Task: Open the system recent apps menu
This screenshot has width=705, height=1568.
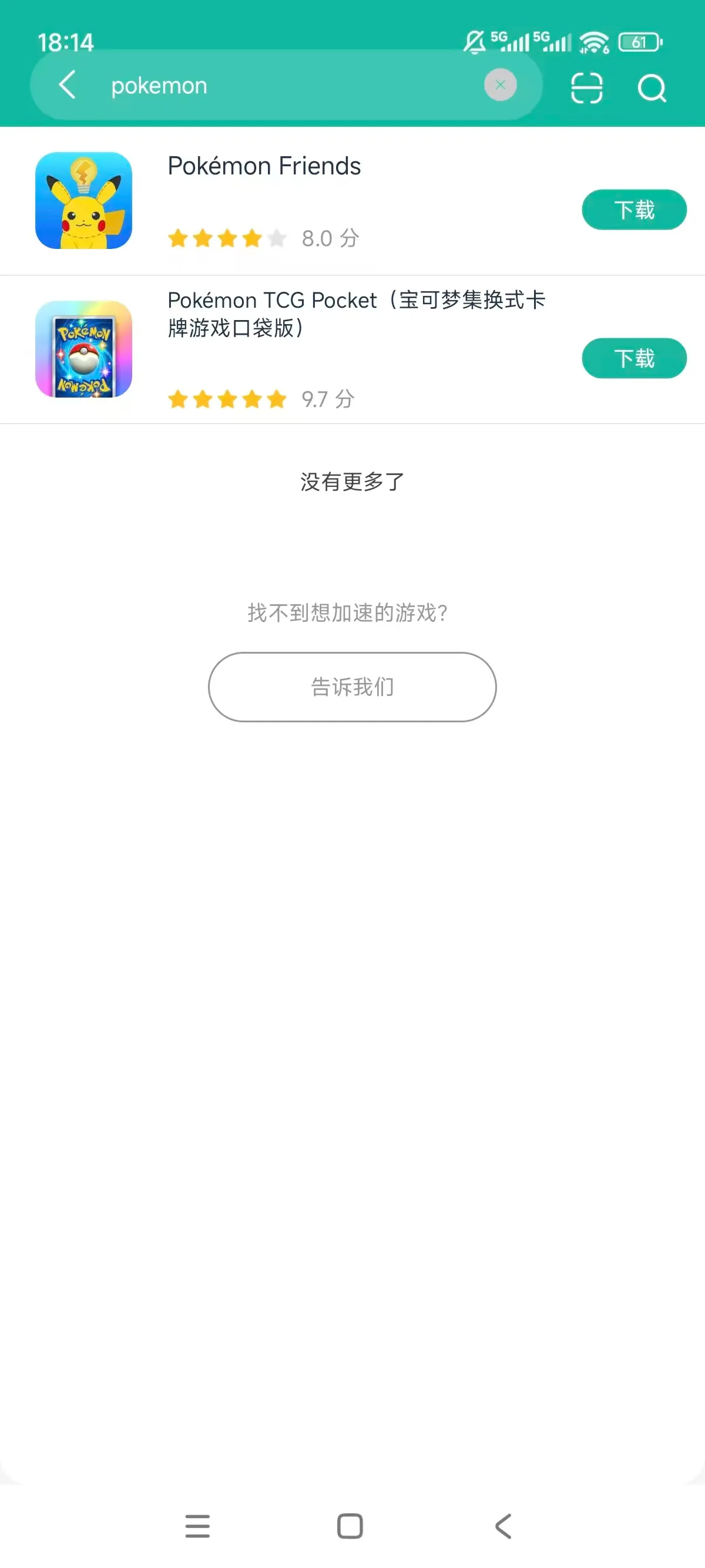Action: coord(197,1525)
